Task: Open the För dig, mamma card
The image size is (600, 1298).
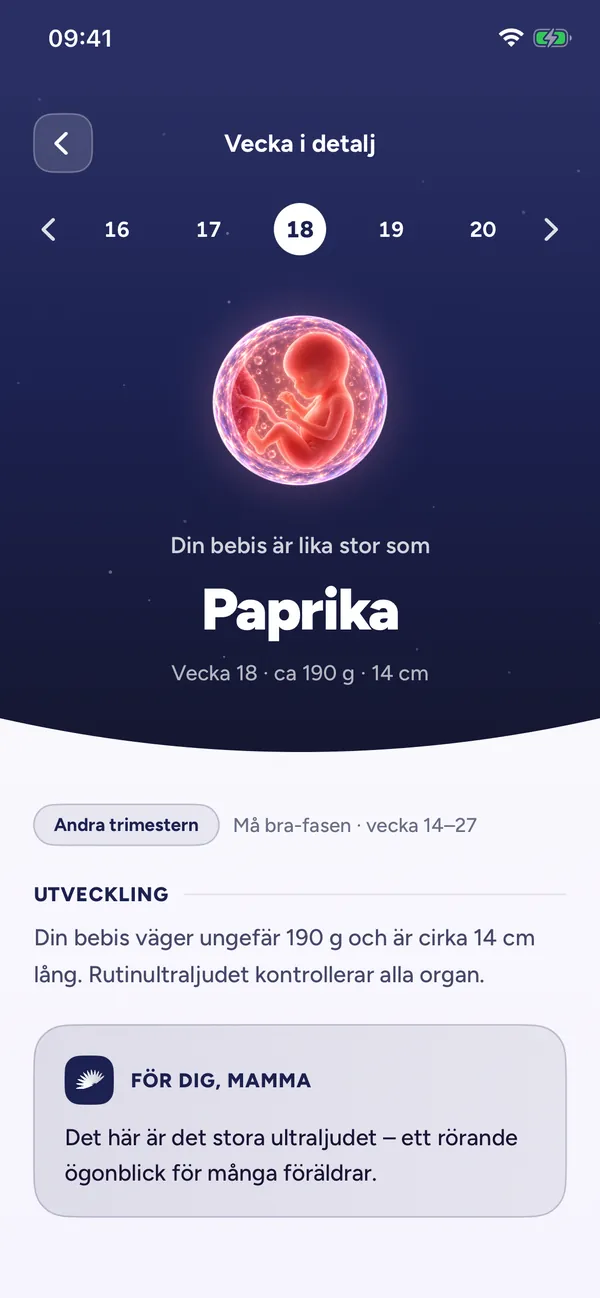Action: tap(300, 1120)
